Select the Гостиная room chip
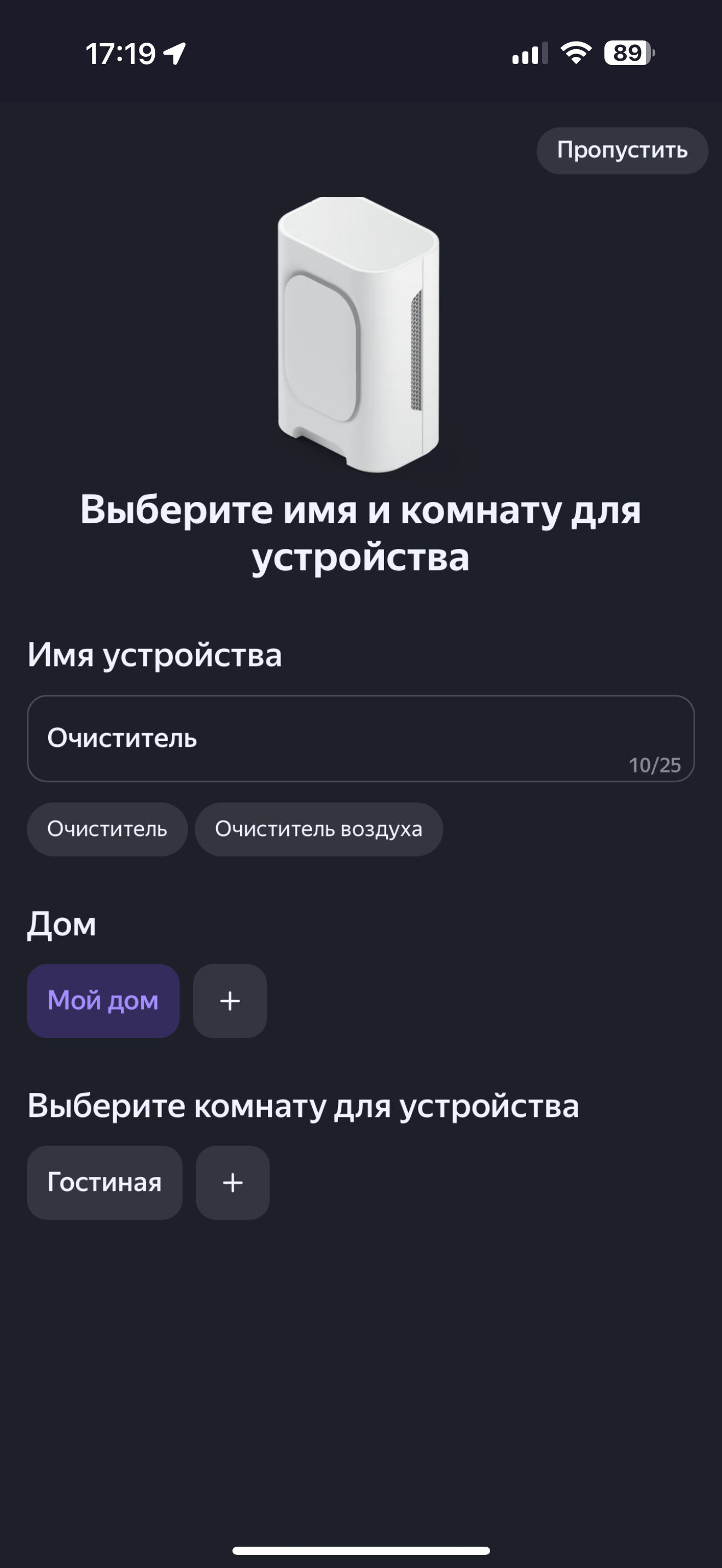The height and width of the screenshot is (1568, 722). tap(104, 1182)
